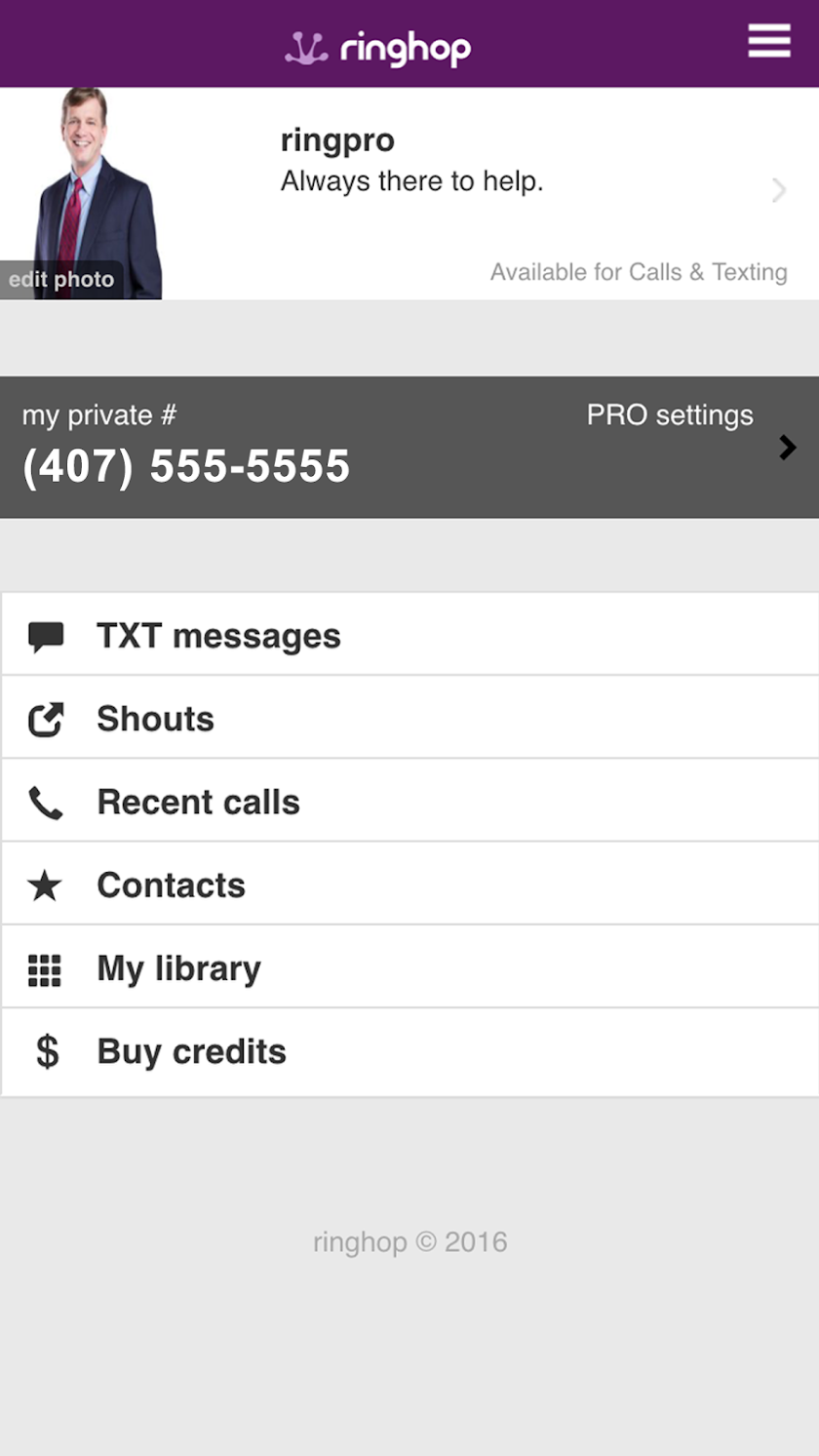Viewport: 819px width, 1456px height.
Task: Open TXT messages
Action: tap(409, 636)
